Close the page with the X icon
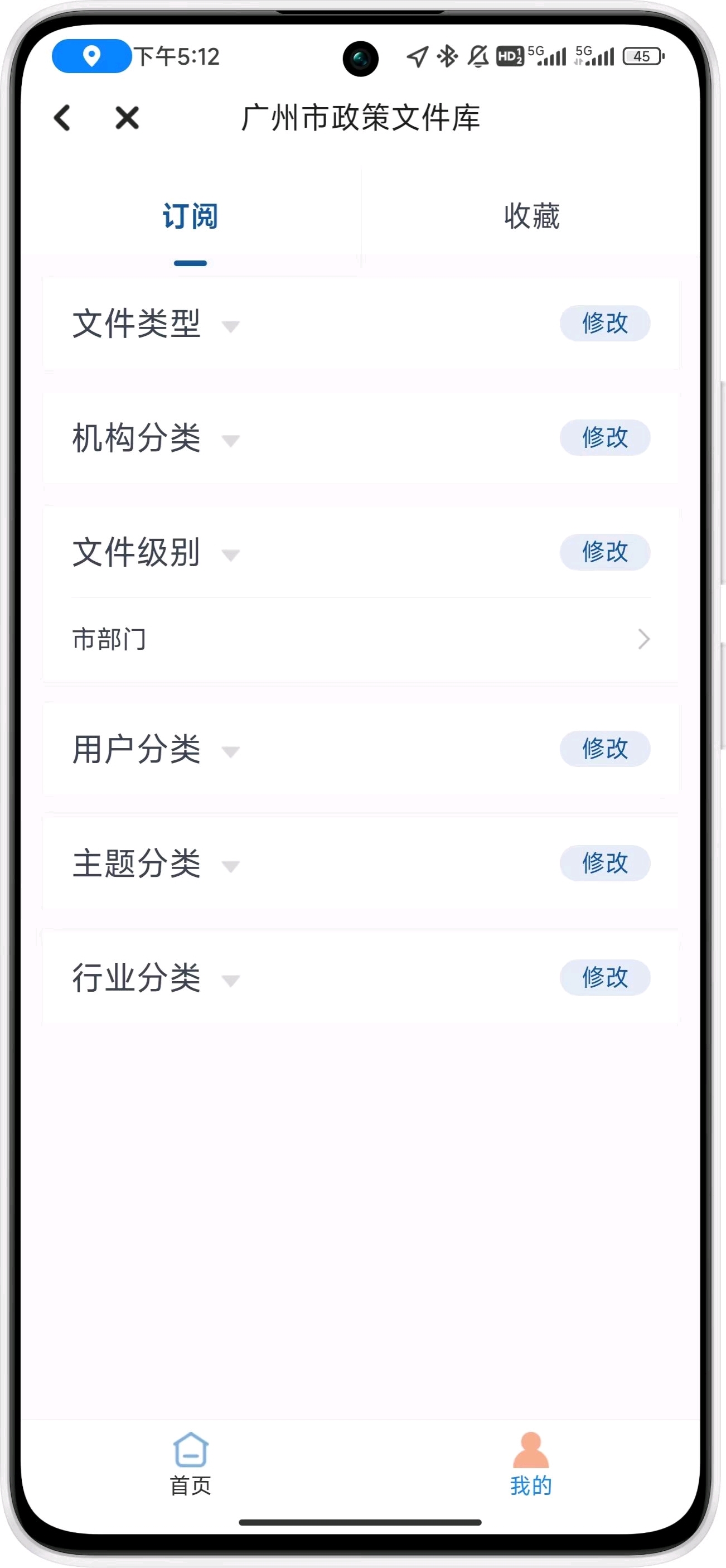The height and width of the screenshot is (1568, 726). pyautogui.click(x=127, y=118)
